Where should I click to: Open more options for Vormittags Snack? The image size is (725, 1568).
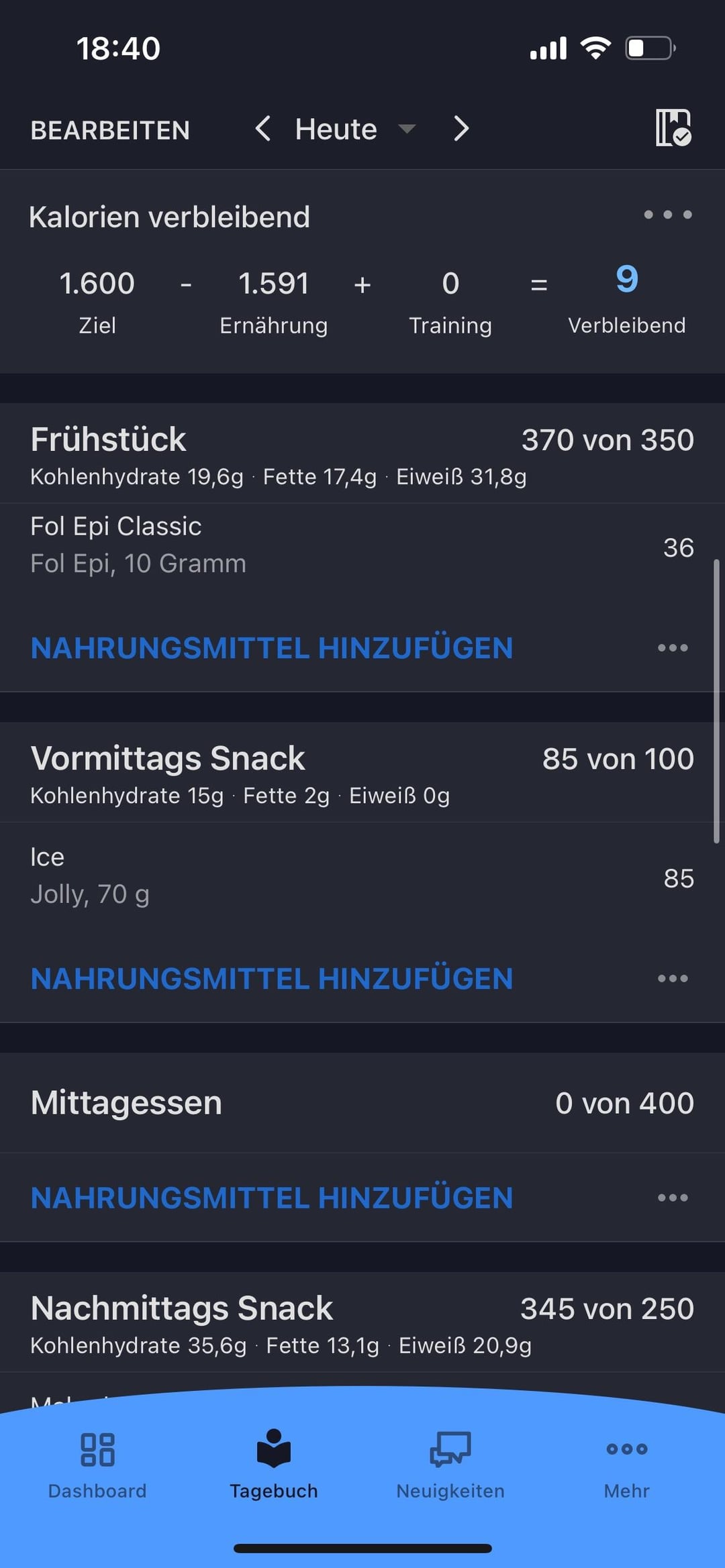673,978
